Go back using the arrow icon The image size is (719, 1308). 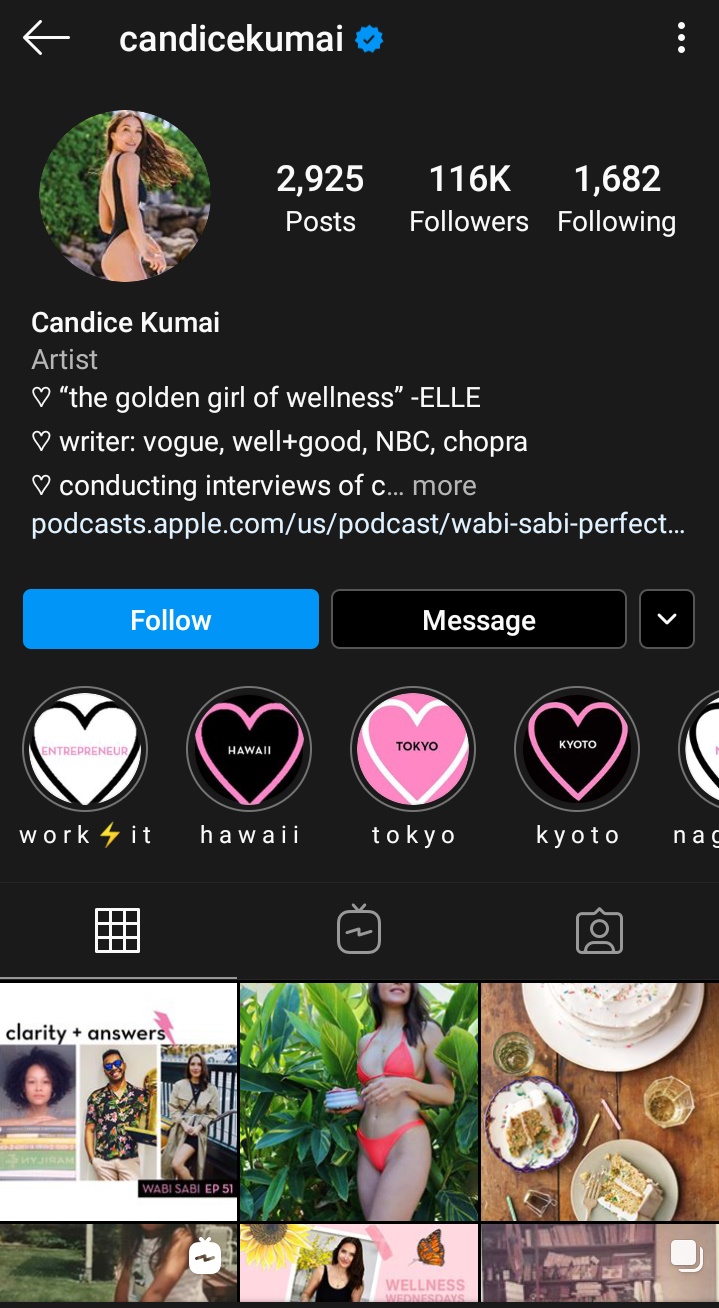click(46, 39)
